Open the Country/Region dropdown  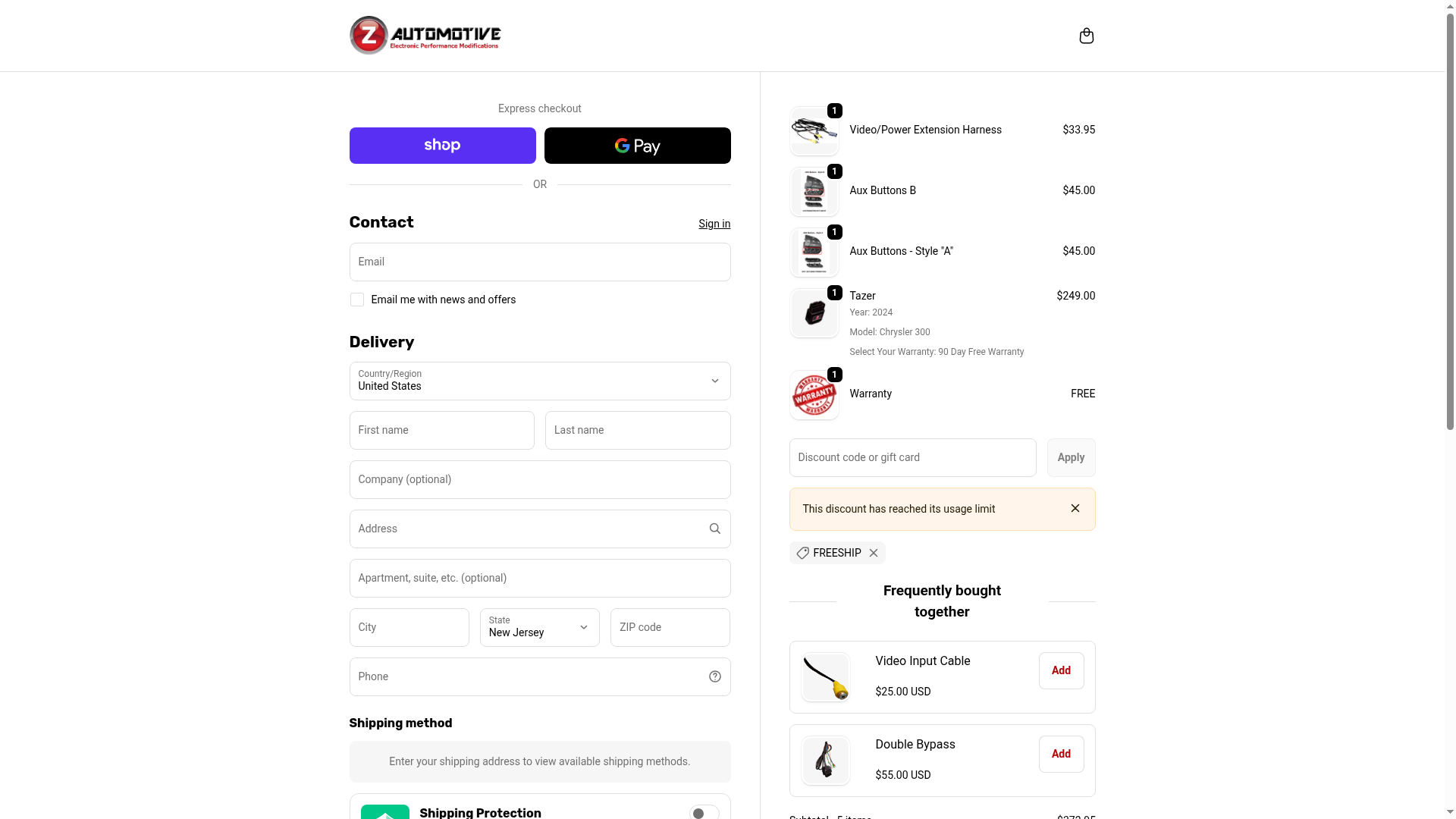(539, 381)
